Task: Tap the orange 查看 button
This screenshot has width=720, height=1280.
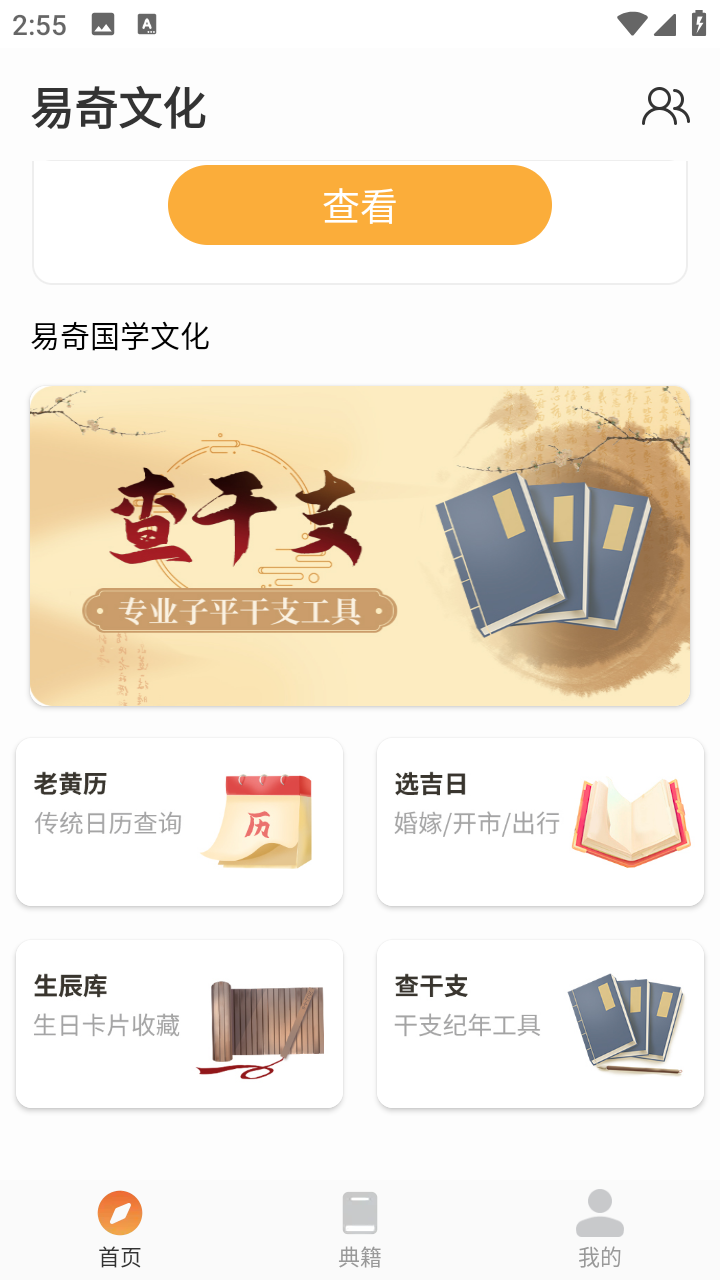Action: pyautogui.click(x=360, y=205)
